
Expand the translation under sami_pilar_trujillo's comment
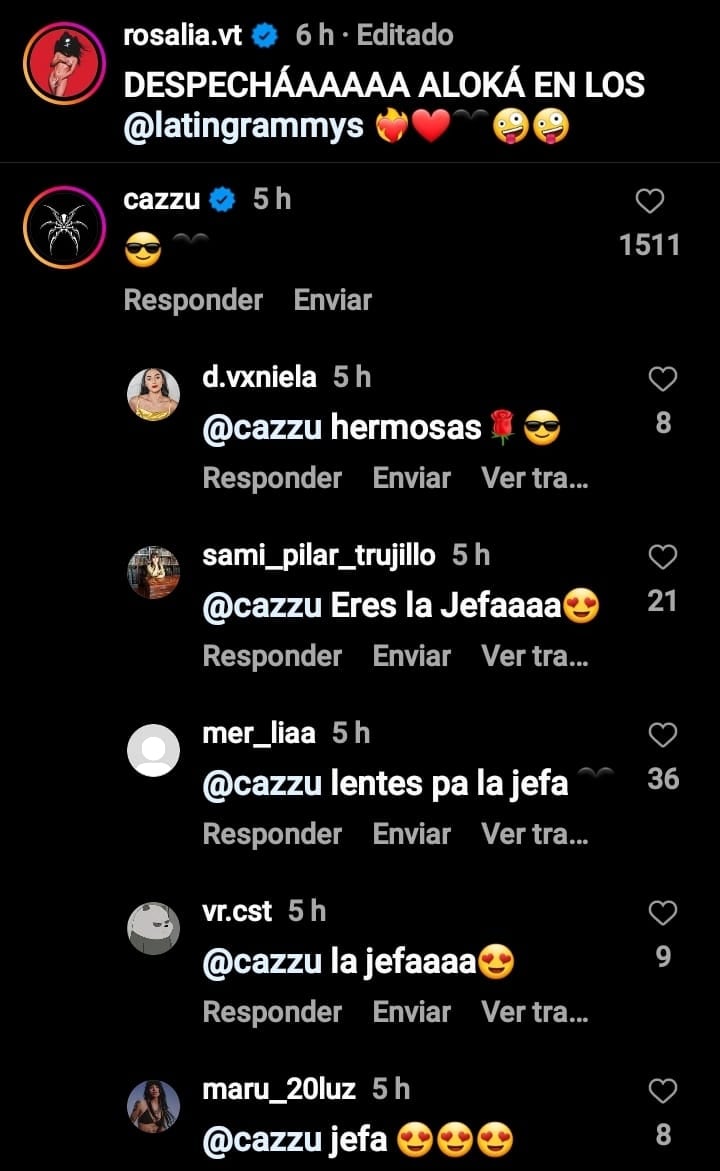tap(536, 656)
